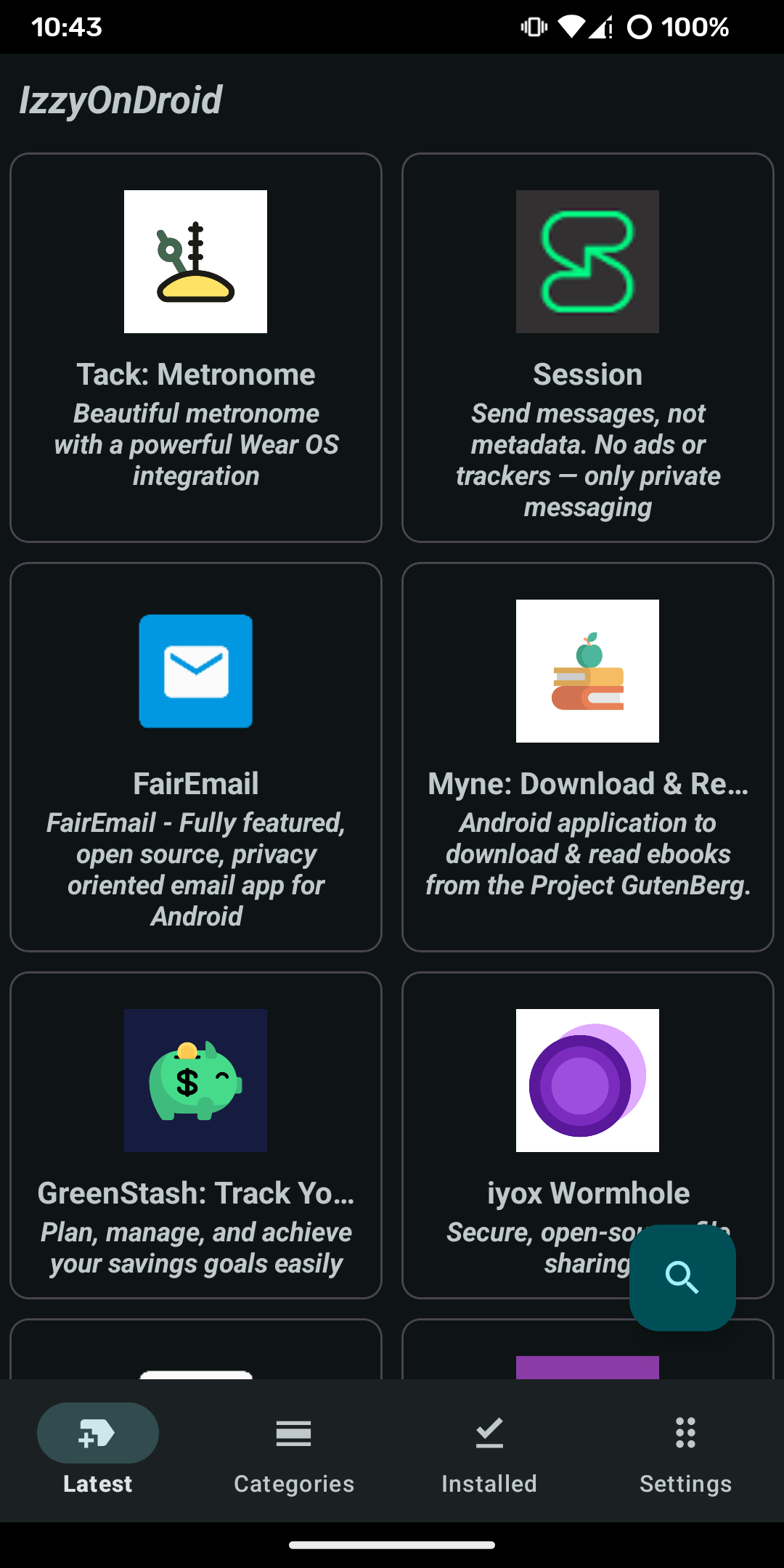Open the Tack: Metronome app card
Image resolution: width=784 pixels, height=1568 pixels.
pyautogui.click(x=196, y=347)
